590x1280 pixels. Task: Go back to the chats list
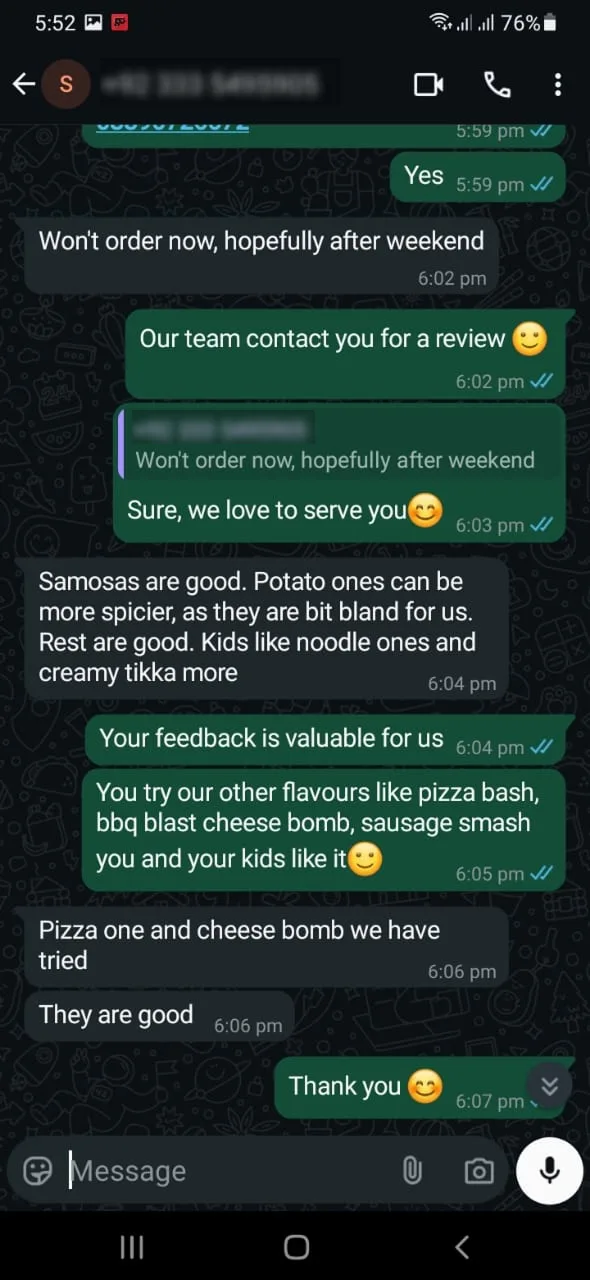click(24, 84)
